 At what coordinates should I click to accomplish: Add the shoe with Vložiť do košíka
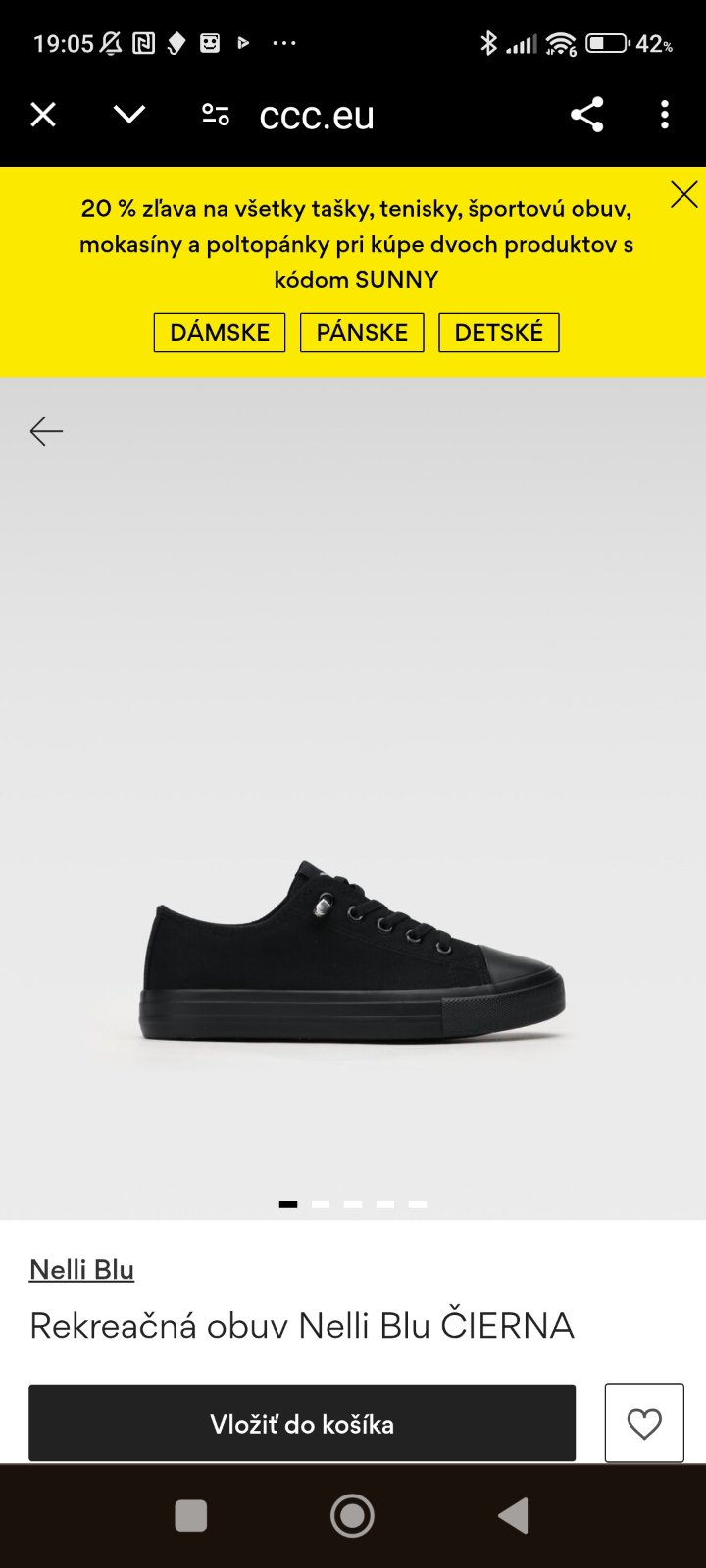[x=302, y=1423]
